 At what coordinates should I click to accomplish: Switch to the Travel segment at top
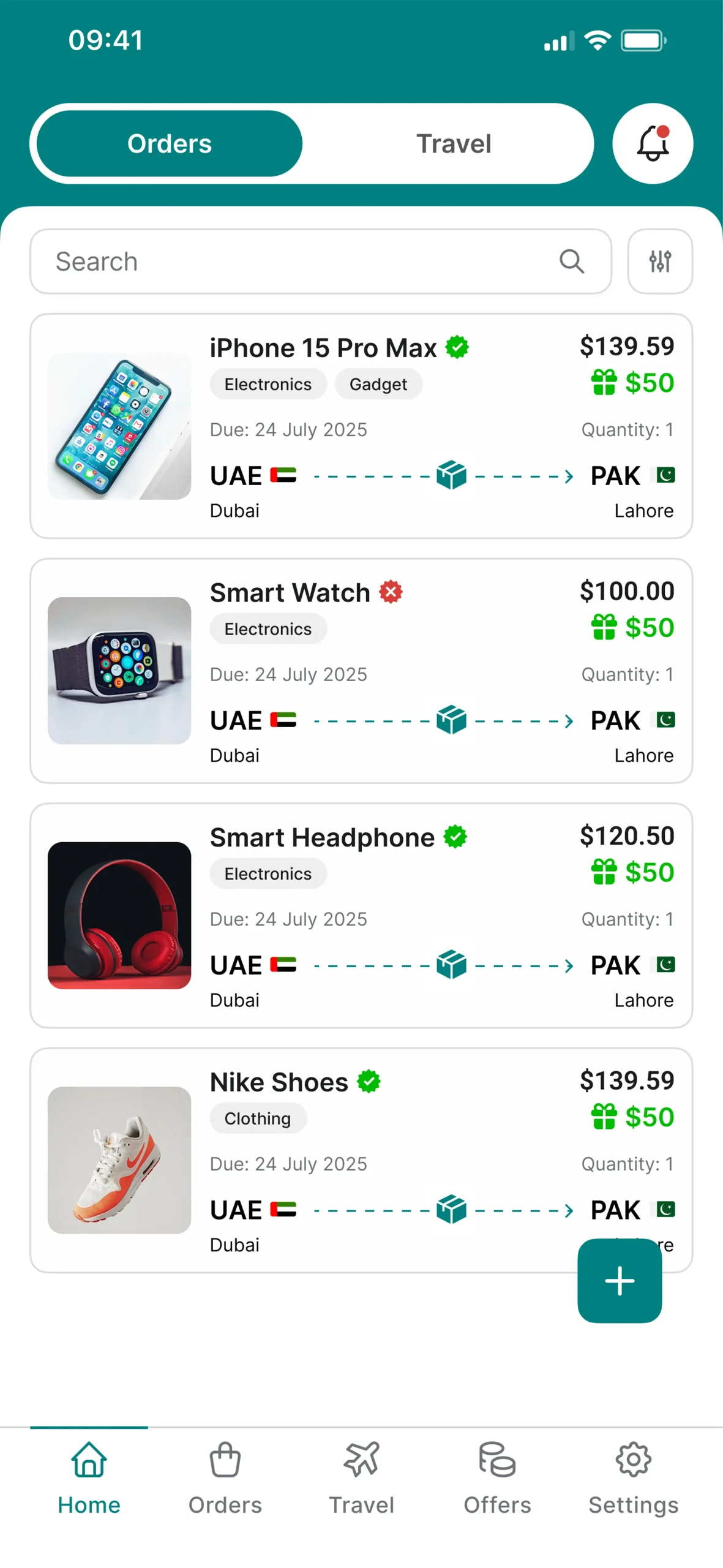click(x=453, y=143)
